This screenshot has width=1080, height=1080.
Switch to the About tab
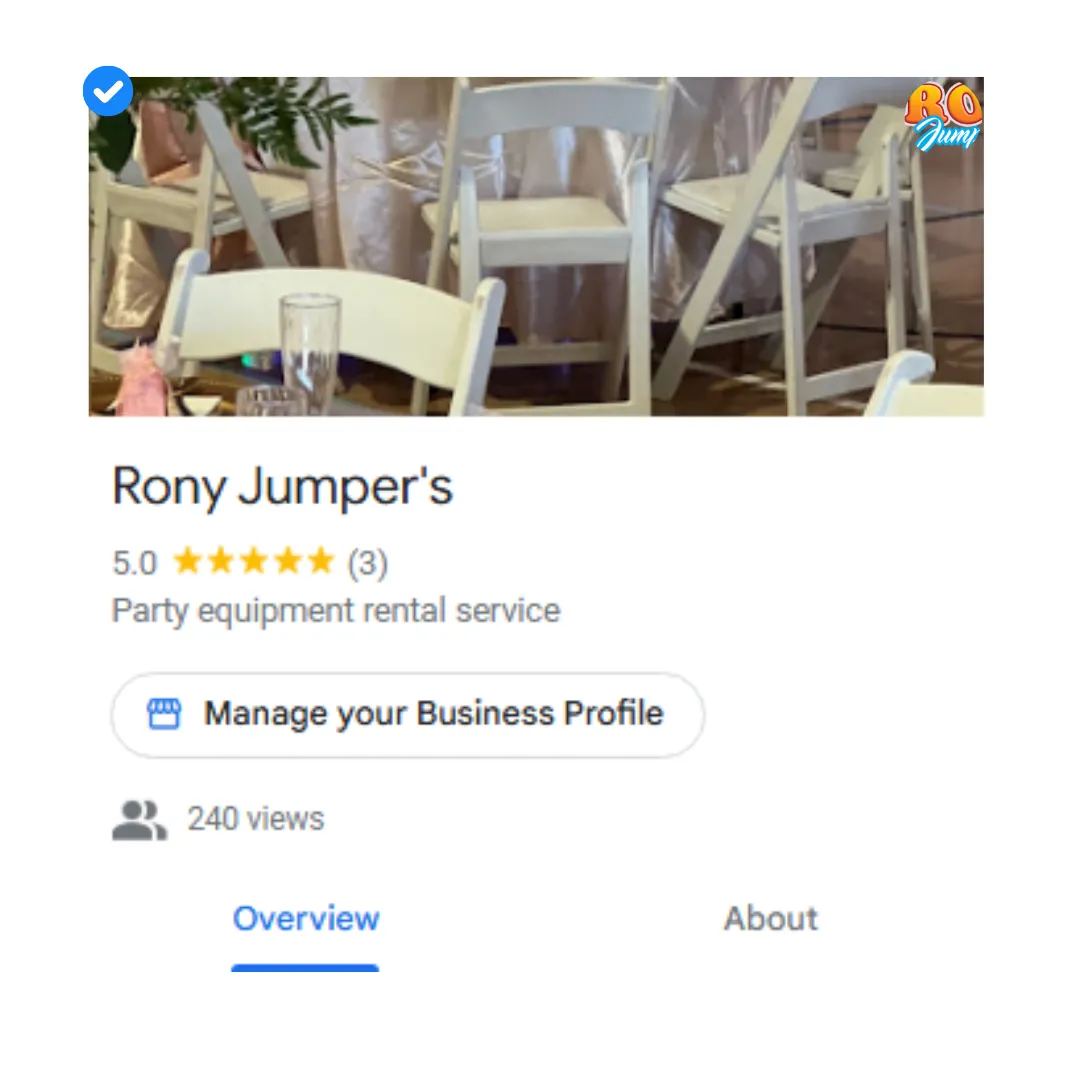(x=770, y=918)
